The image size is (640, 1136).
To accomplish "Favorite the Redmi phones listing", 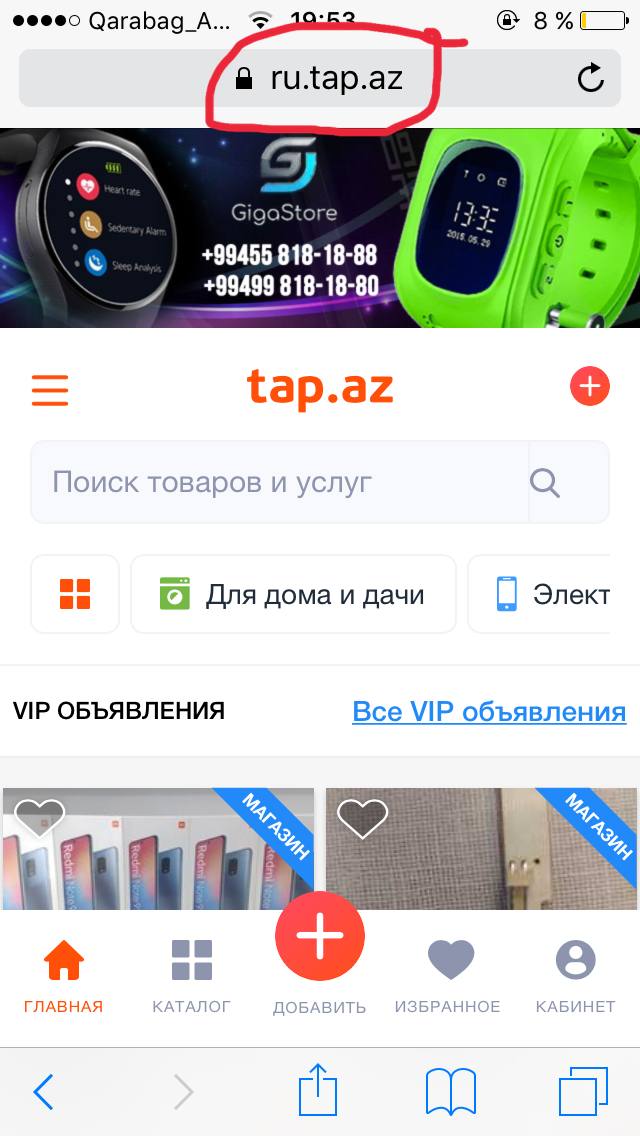I will click(x=38, y=819).
